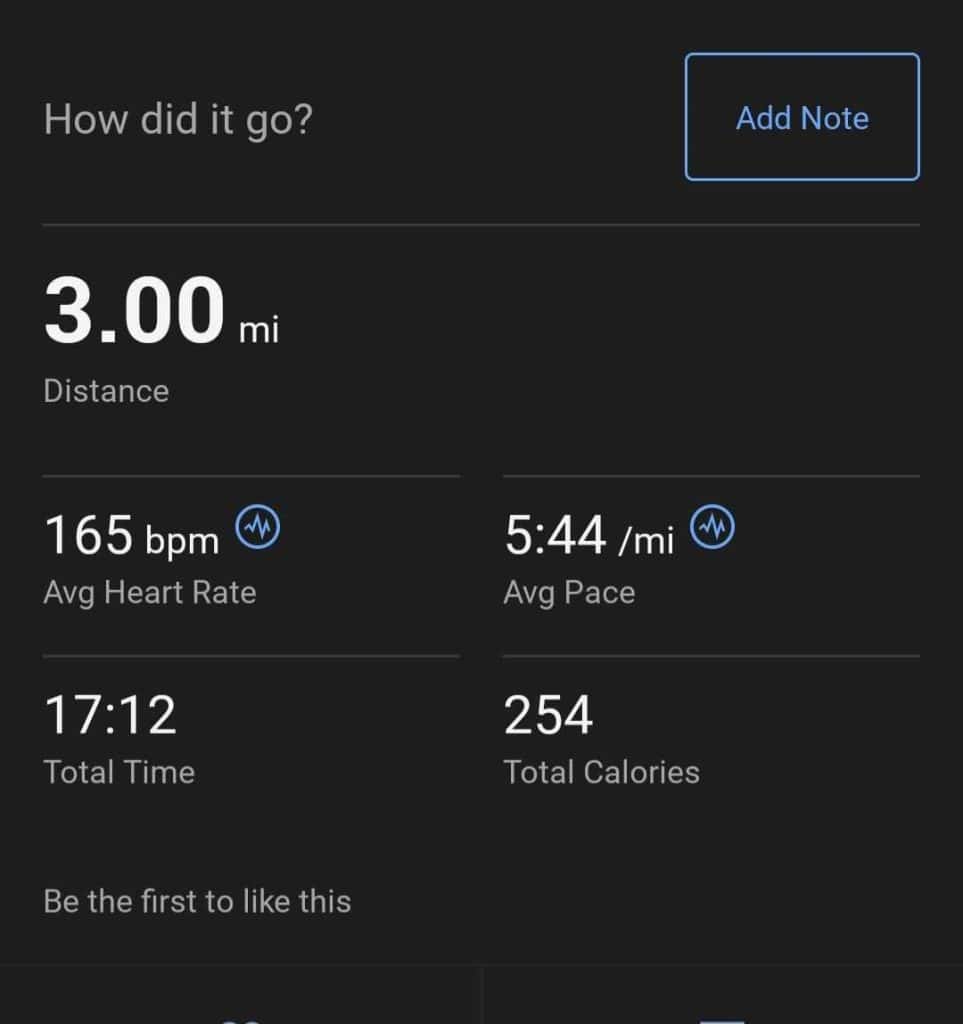
Task: Tap the How did it go prompt
Action: [178, 118]
